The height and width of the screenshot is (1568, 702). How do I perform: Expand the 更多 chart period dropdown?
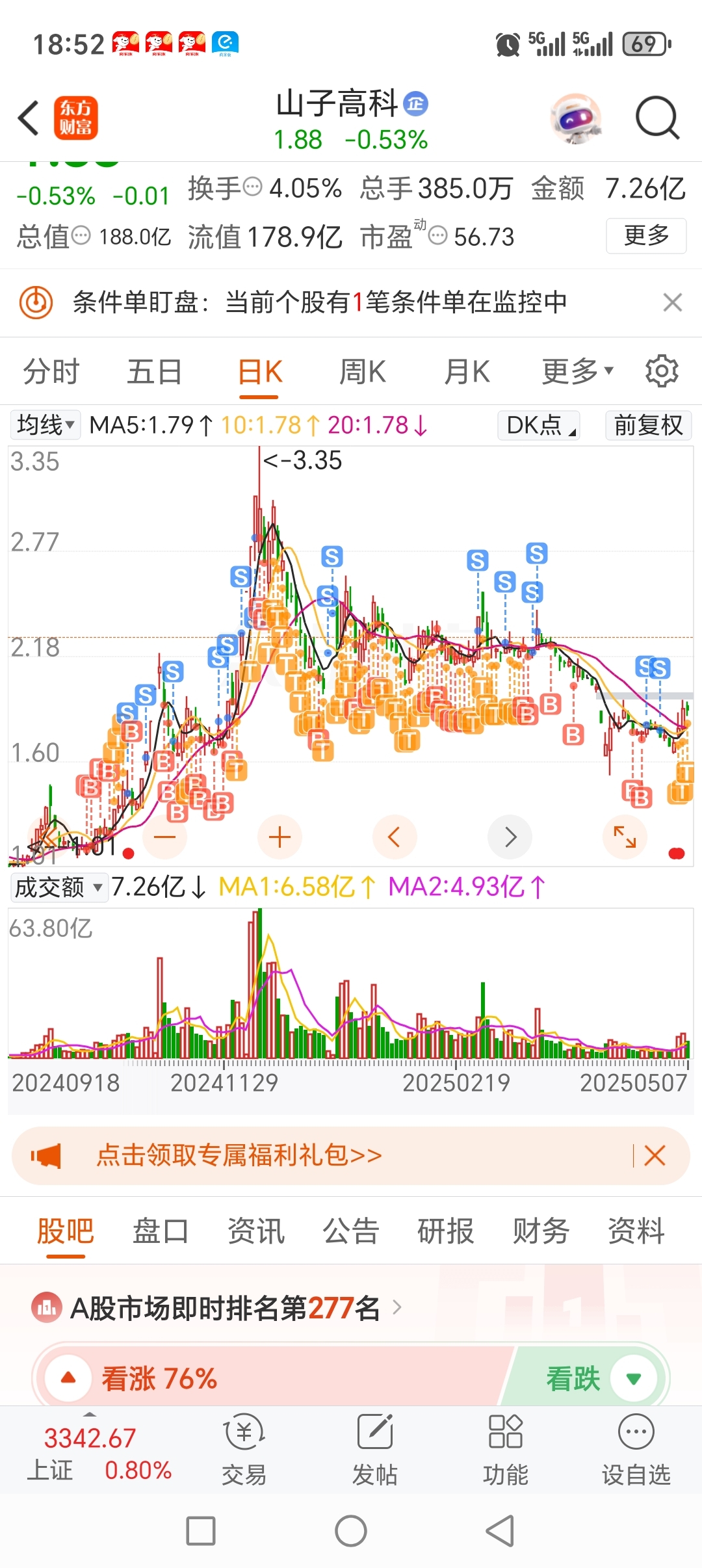click(578, 372)
